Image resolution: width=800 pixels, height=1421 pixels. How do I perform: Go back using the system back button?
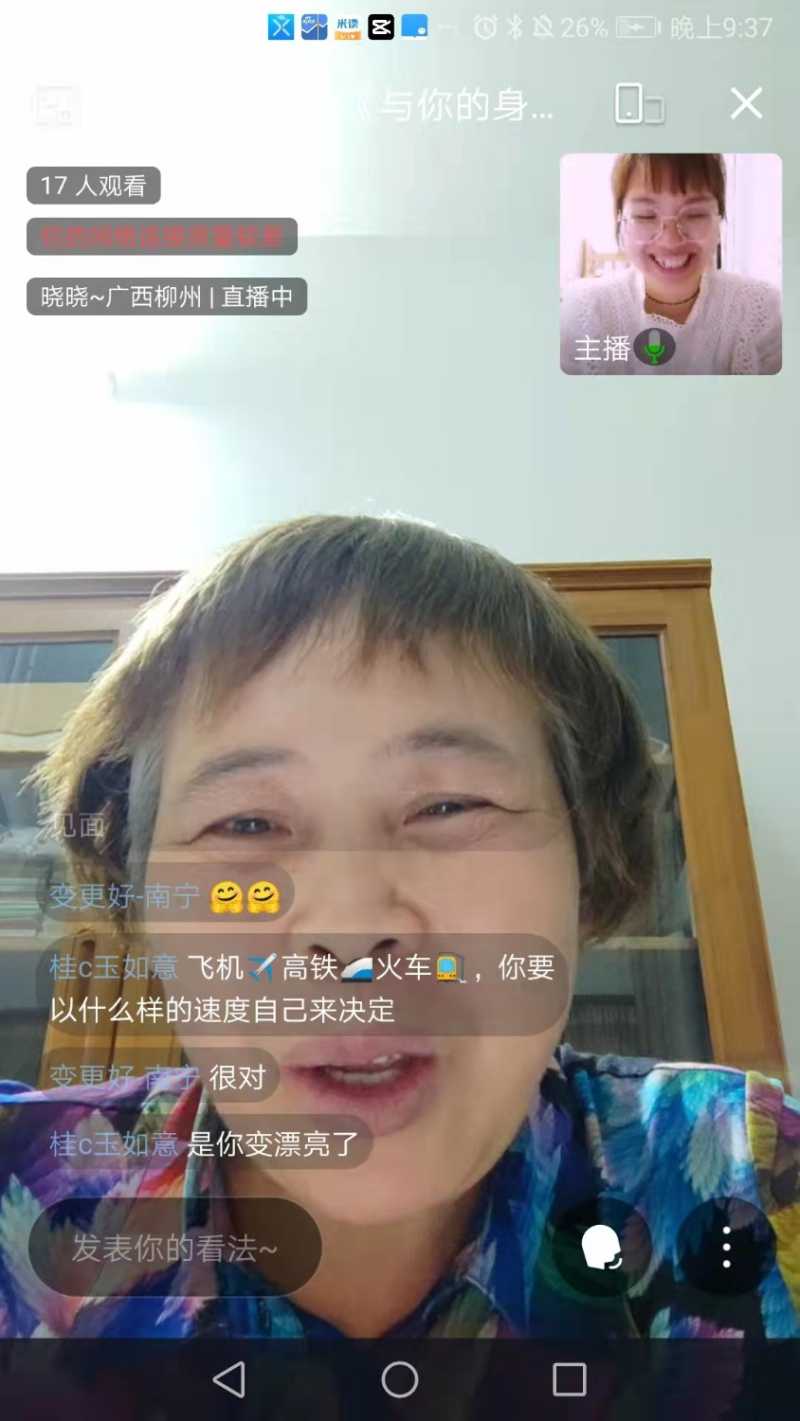tap(229, 1380)
